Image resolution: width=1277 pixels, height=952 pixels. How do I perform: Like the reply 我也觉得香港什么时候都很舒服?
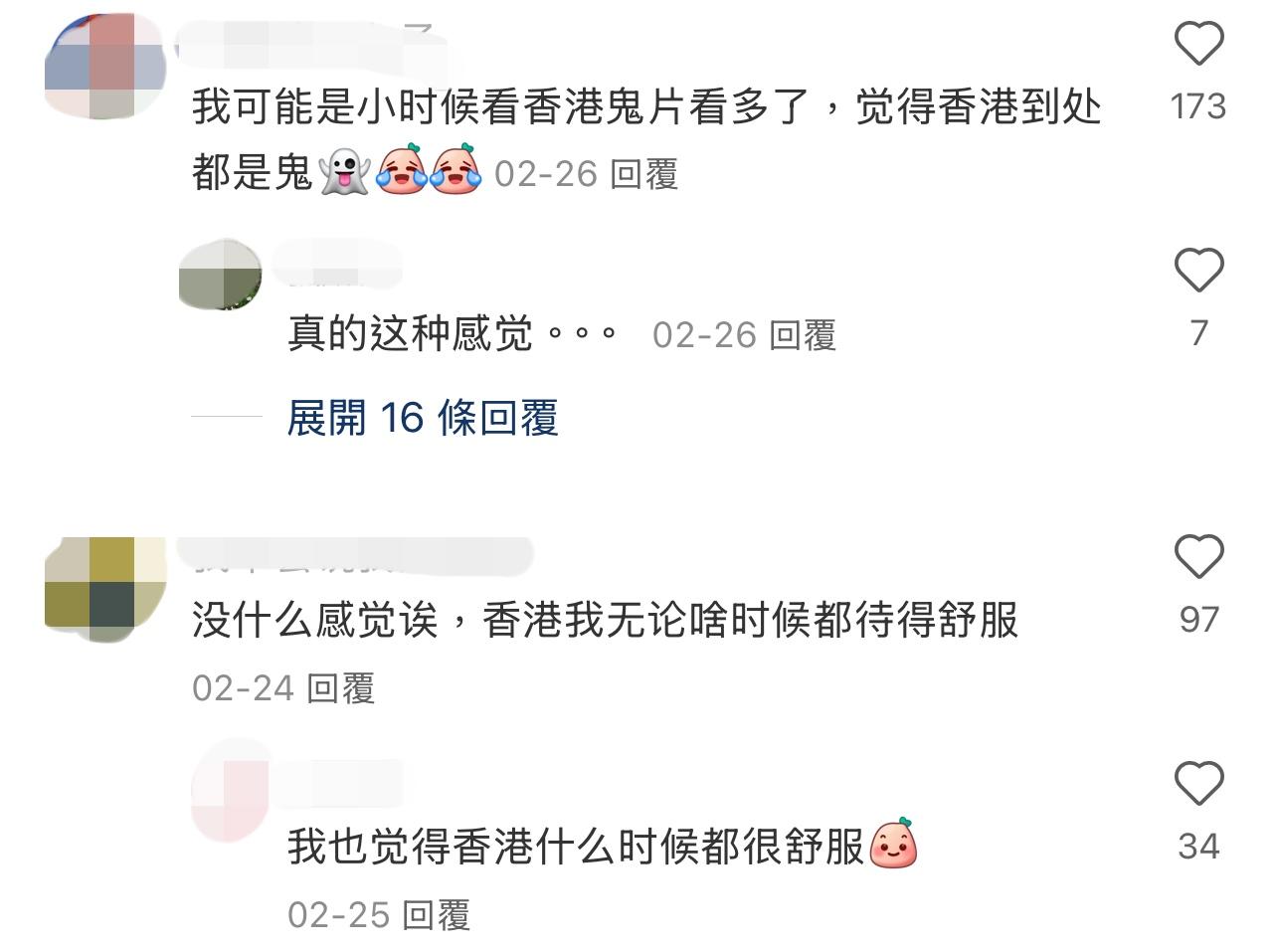point(1197,784)
